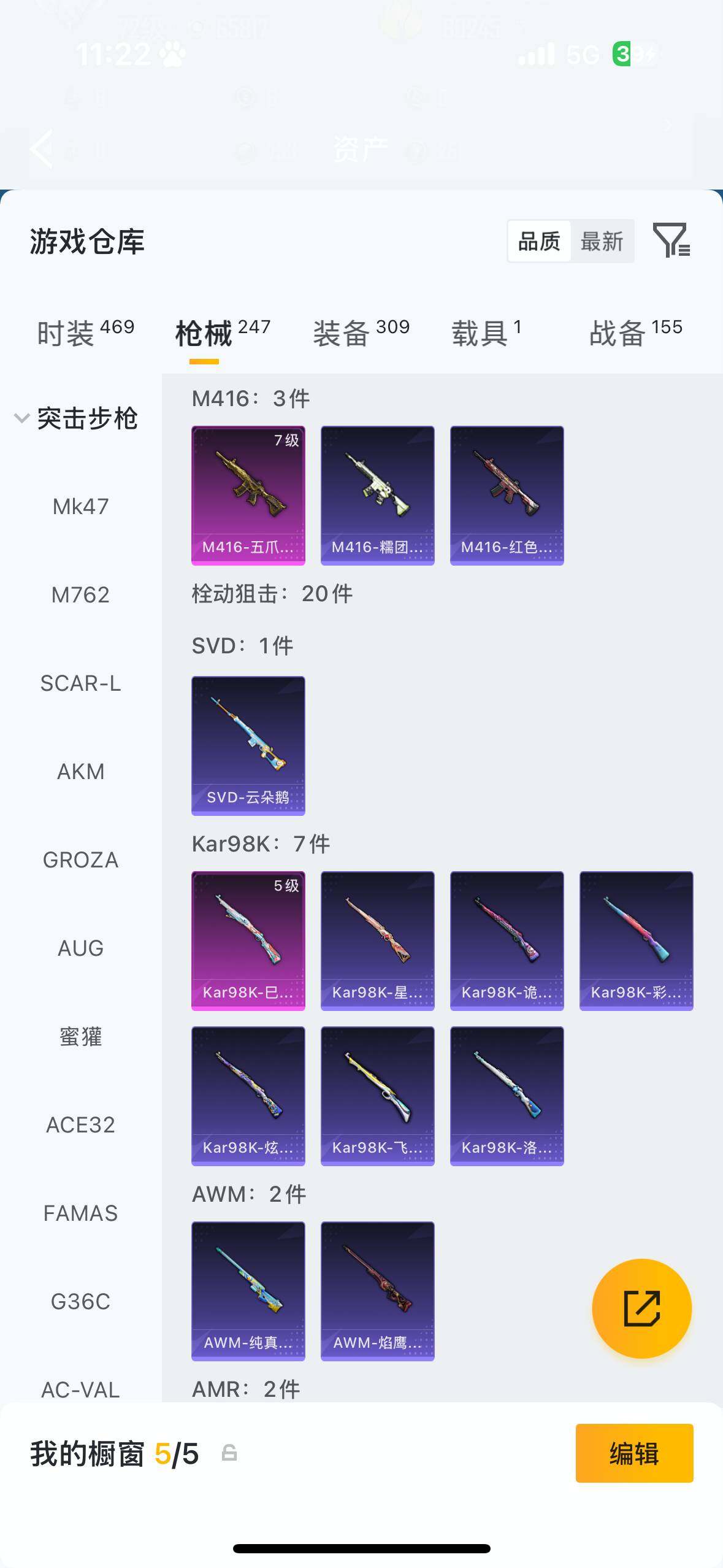
Task: Sort warehouse by 品质
Action: coord(539,241)
